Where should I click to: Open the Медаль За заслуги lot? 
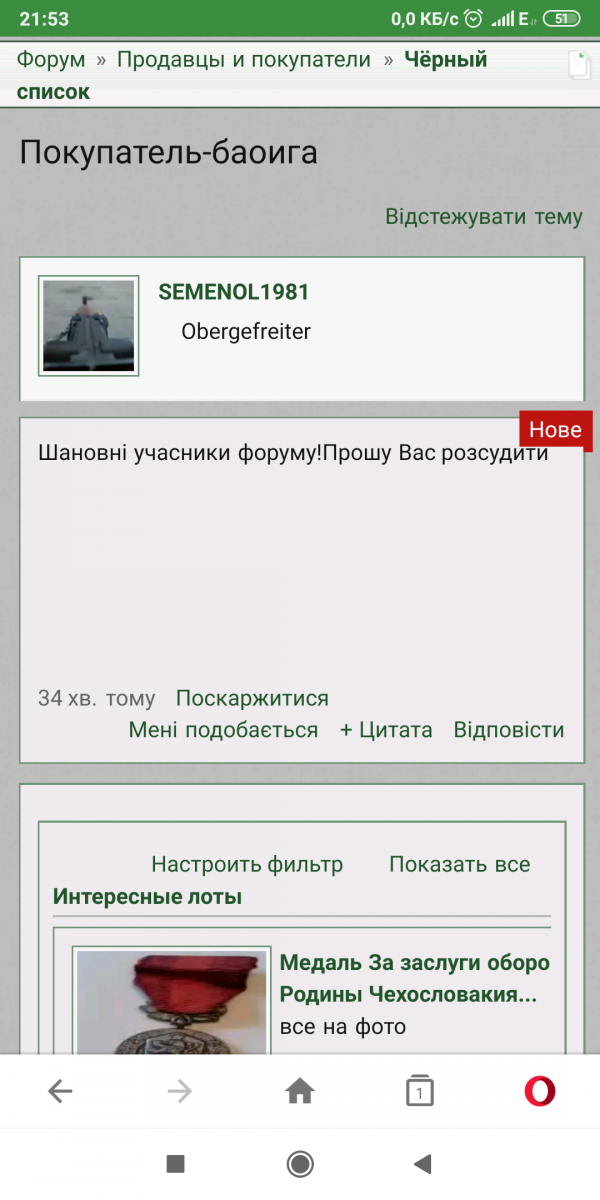[414, 979]
